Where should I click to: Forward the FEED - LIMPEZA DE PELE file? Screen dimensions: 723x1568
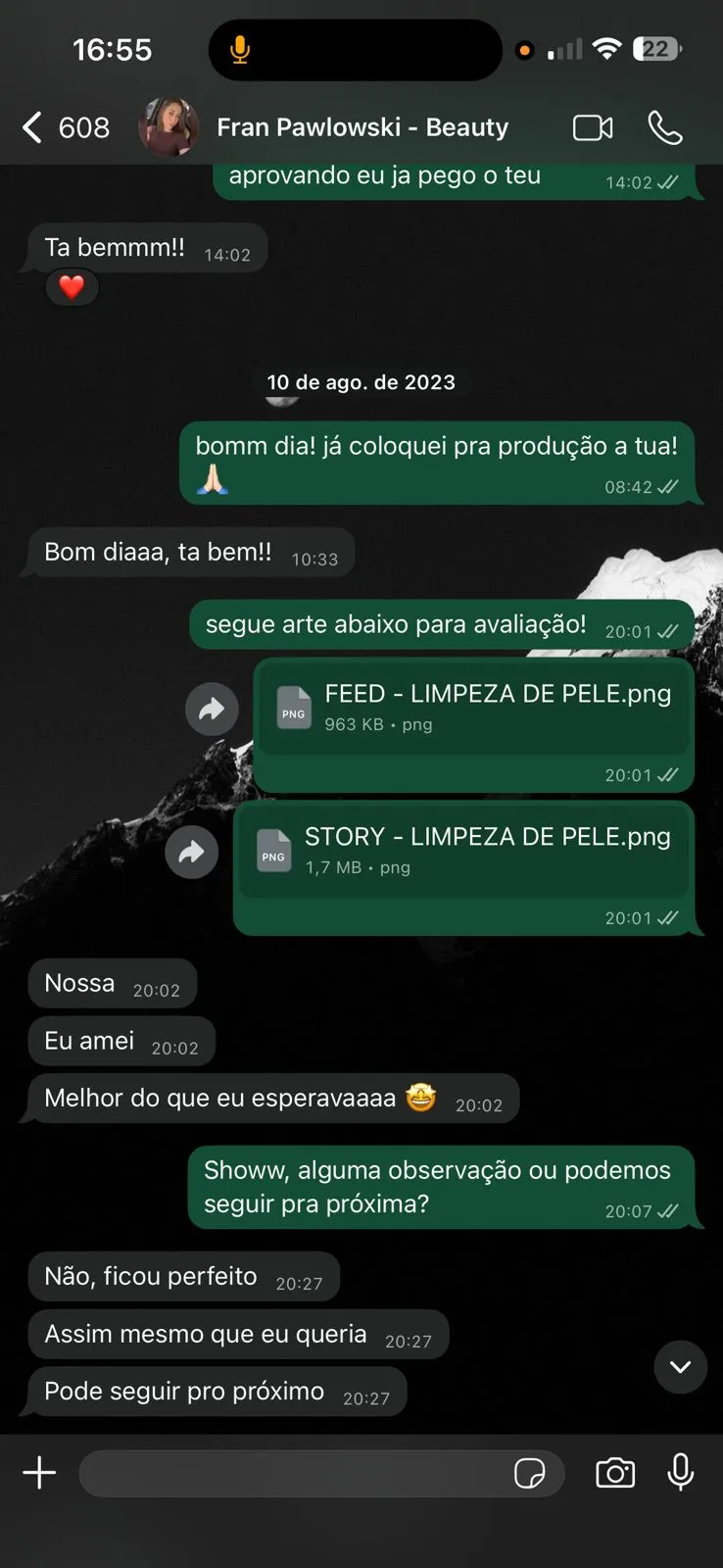point(212,709)
